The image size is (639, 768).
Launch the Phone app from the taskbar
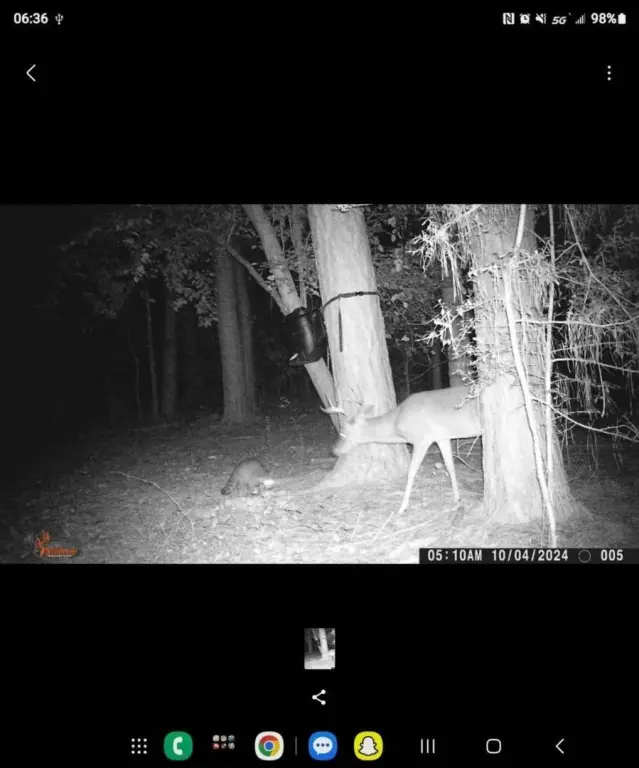tap(178, 746)
